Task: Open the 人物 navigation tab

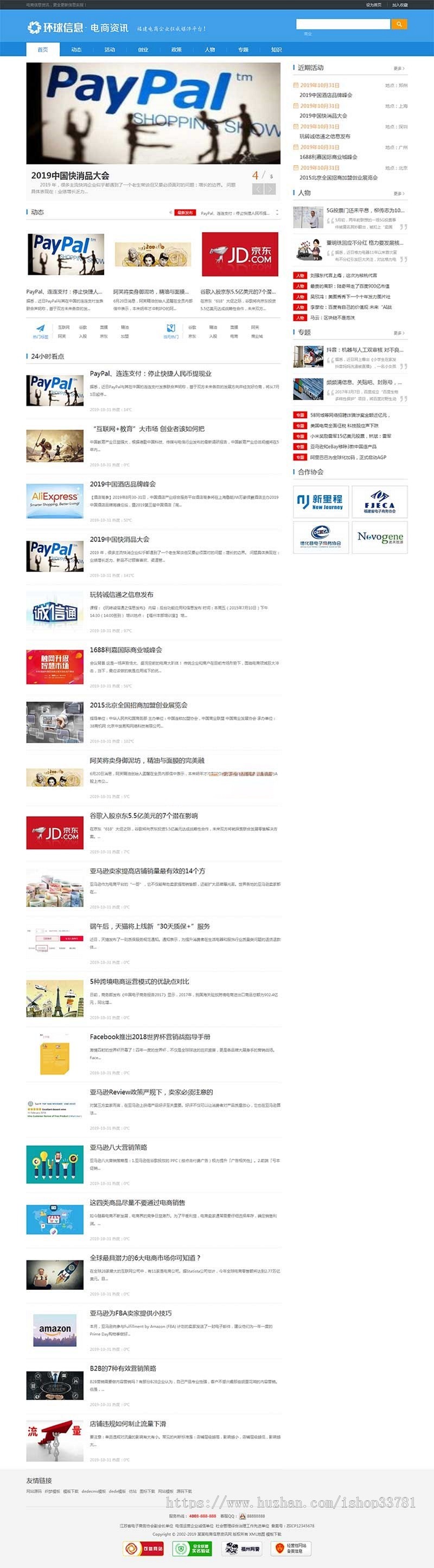Action: (x=210, y=50)
